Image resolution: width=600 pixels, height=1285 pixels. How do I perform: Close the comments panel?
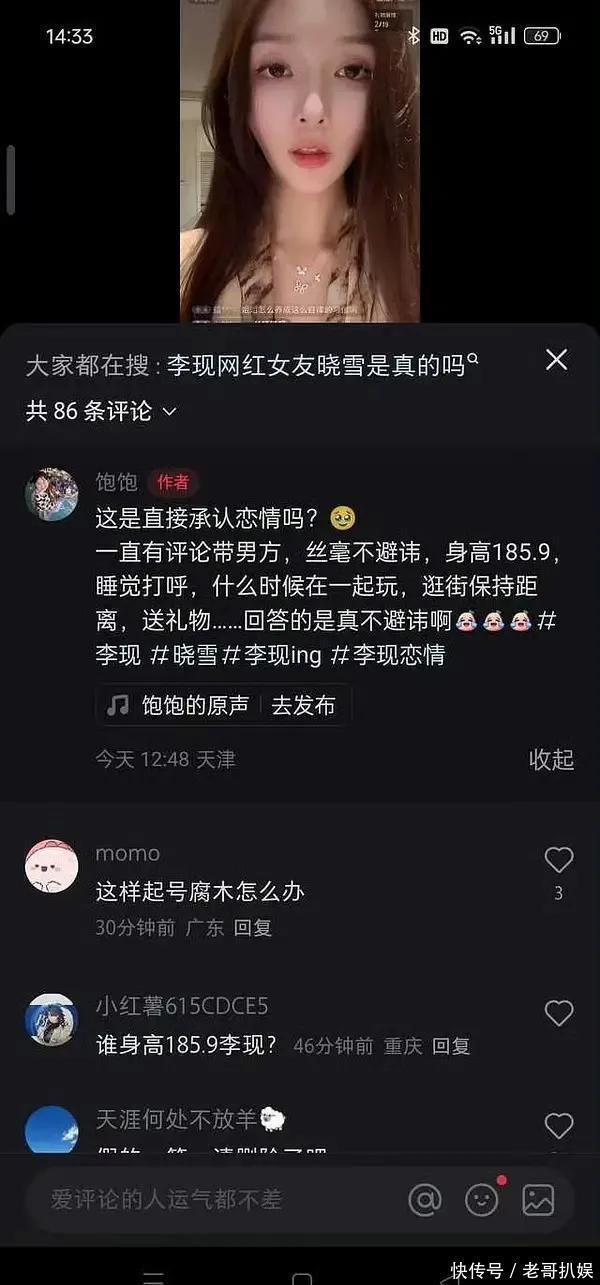click(x=556, y=360)
